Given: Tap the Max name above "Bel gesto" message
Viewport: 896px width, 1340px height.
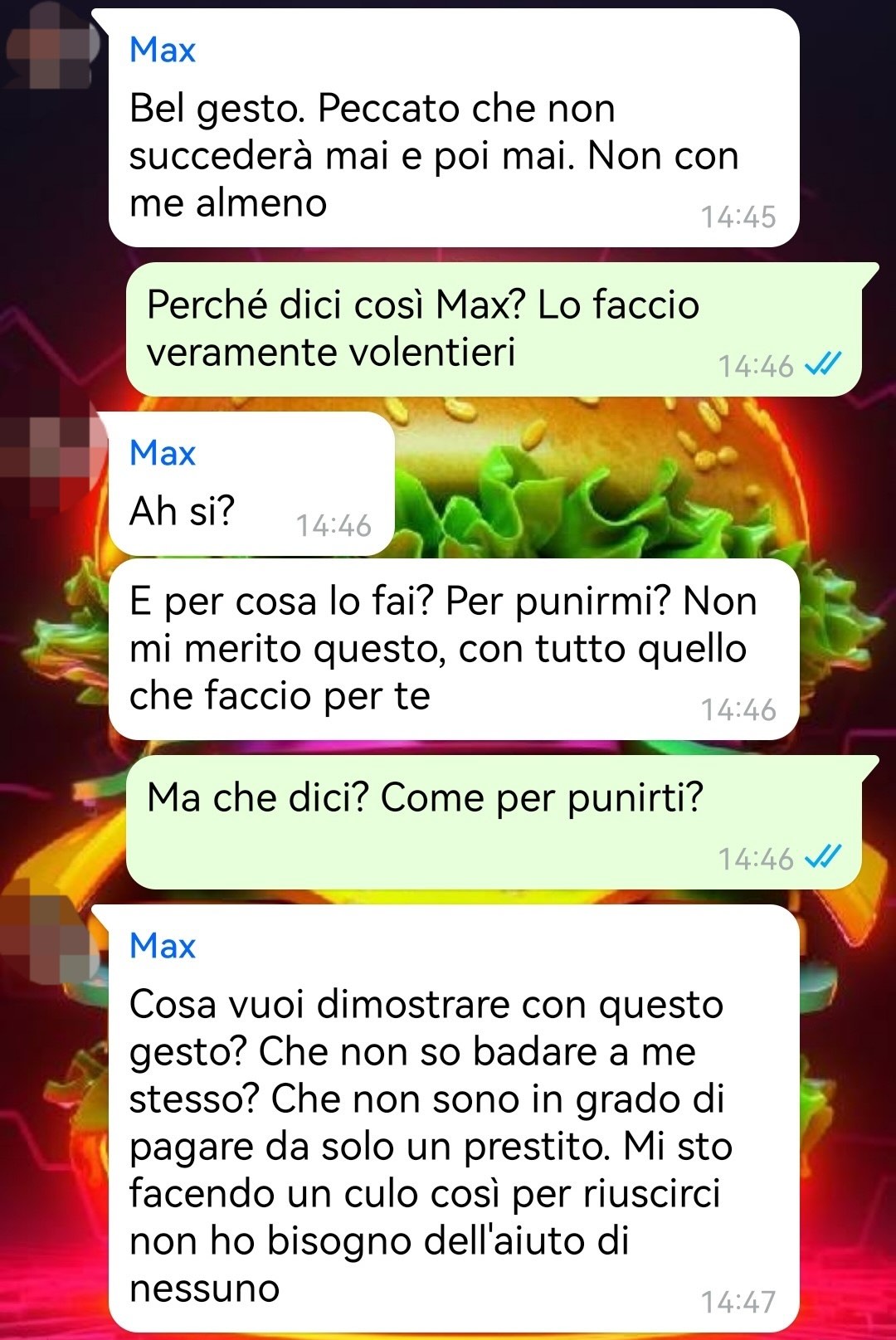Looking at the screenshot, I should tap(163, 51).
